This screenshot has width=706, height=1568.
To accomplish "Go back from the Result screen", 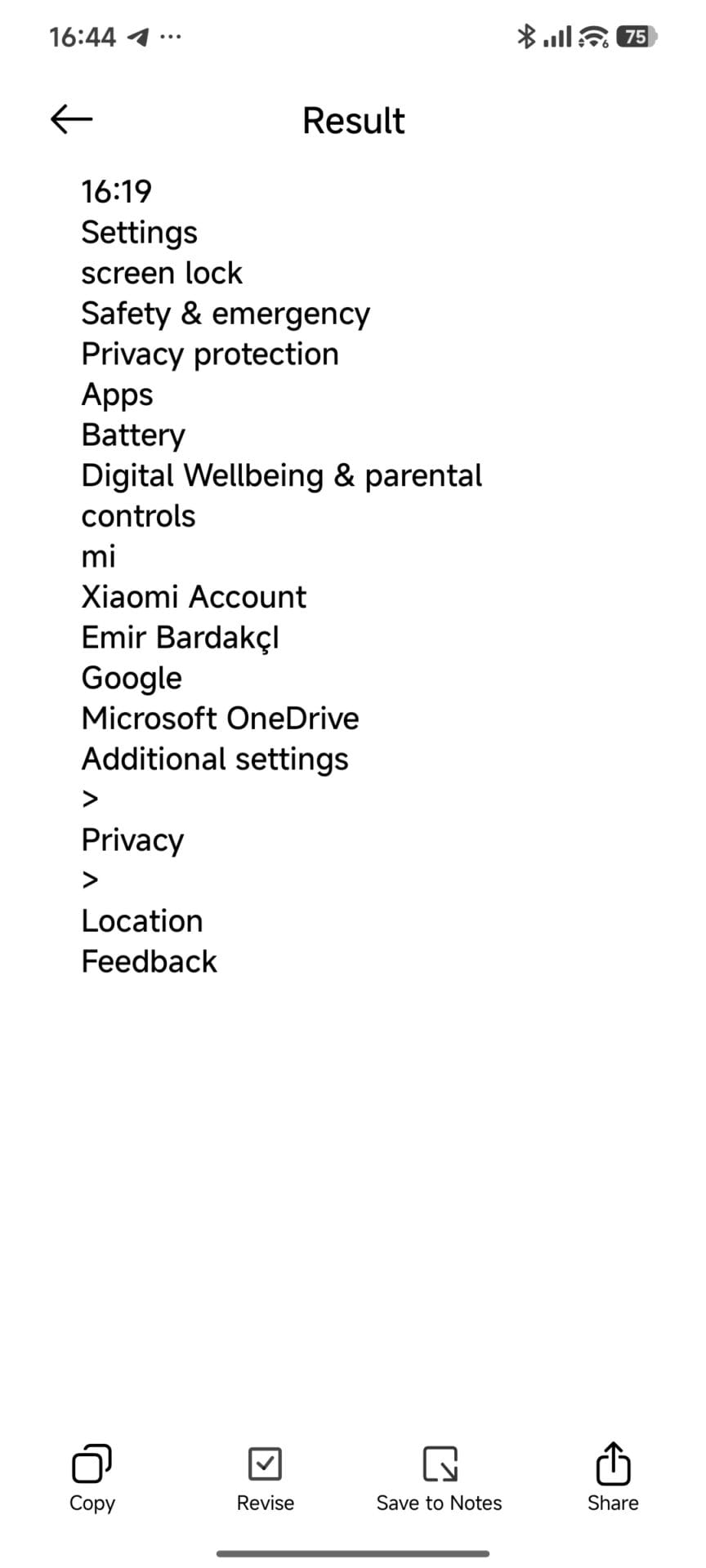I will click(72, 119).
